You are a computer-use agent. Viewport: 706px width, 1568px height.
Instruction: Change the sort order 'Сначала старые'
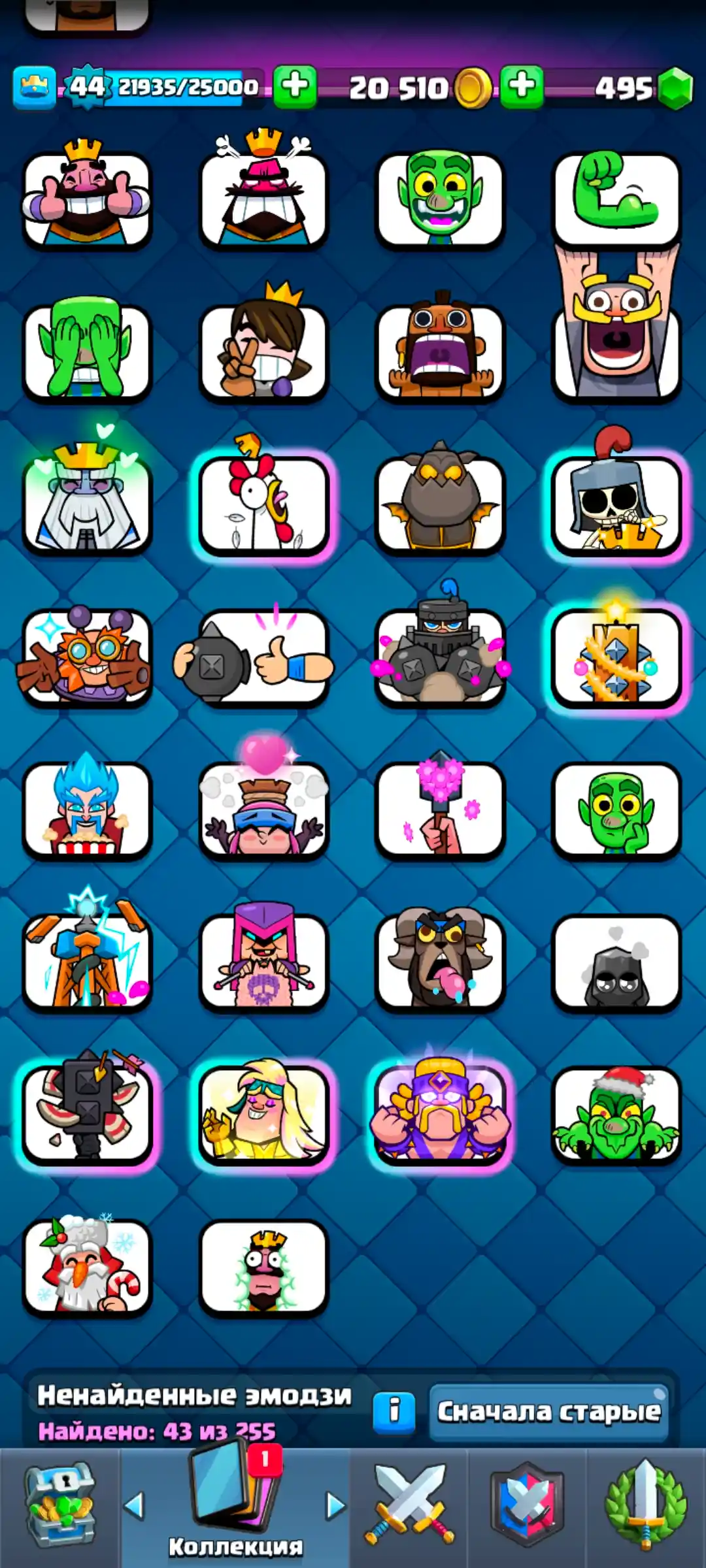click(548, 1412)
